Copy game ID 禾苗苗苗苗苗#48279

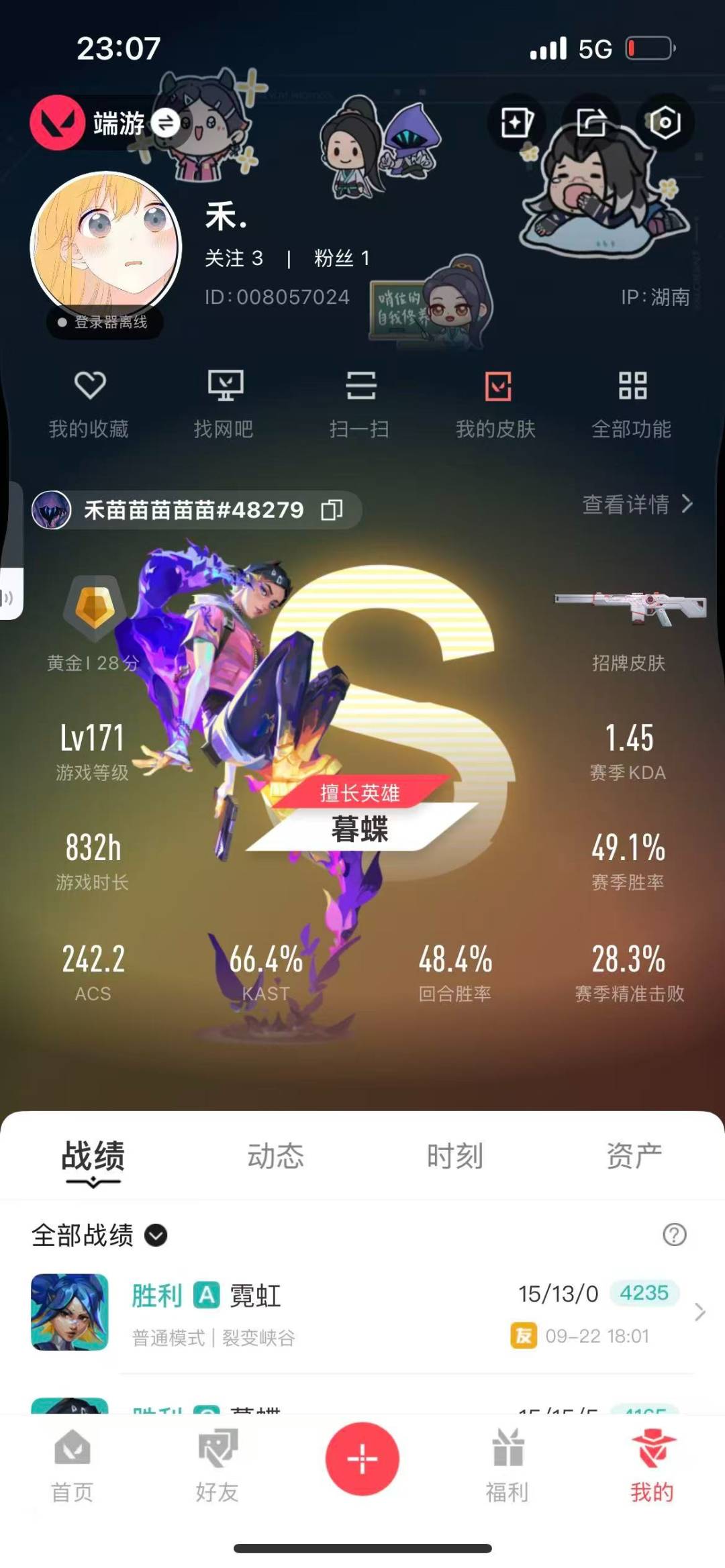pos(332,510)
